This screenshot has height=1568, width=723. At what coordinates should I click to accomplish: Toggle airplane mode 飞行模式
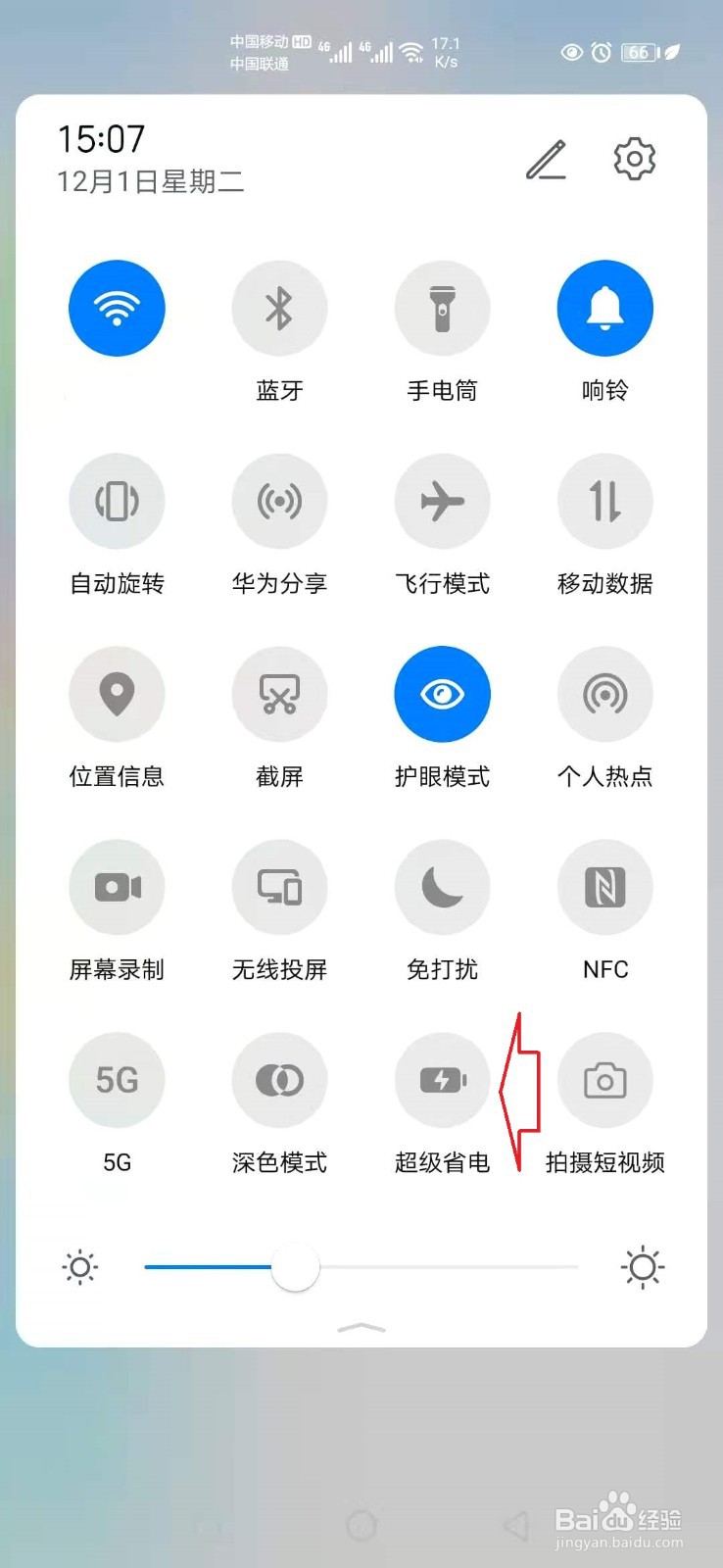click(442, 500)
